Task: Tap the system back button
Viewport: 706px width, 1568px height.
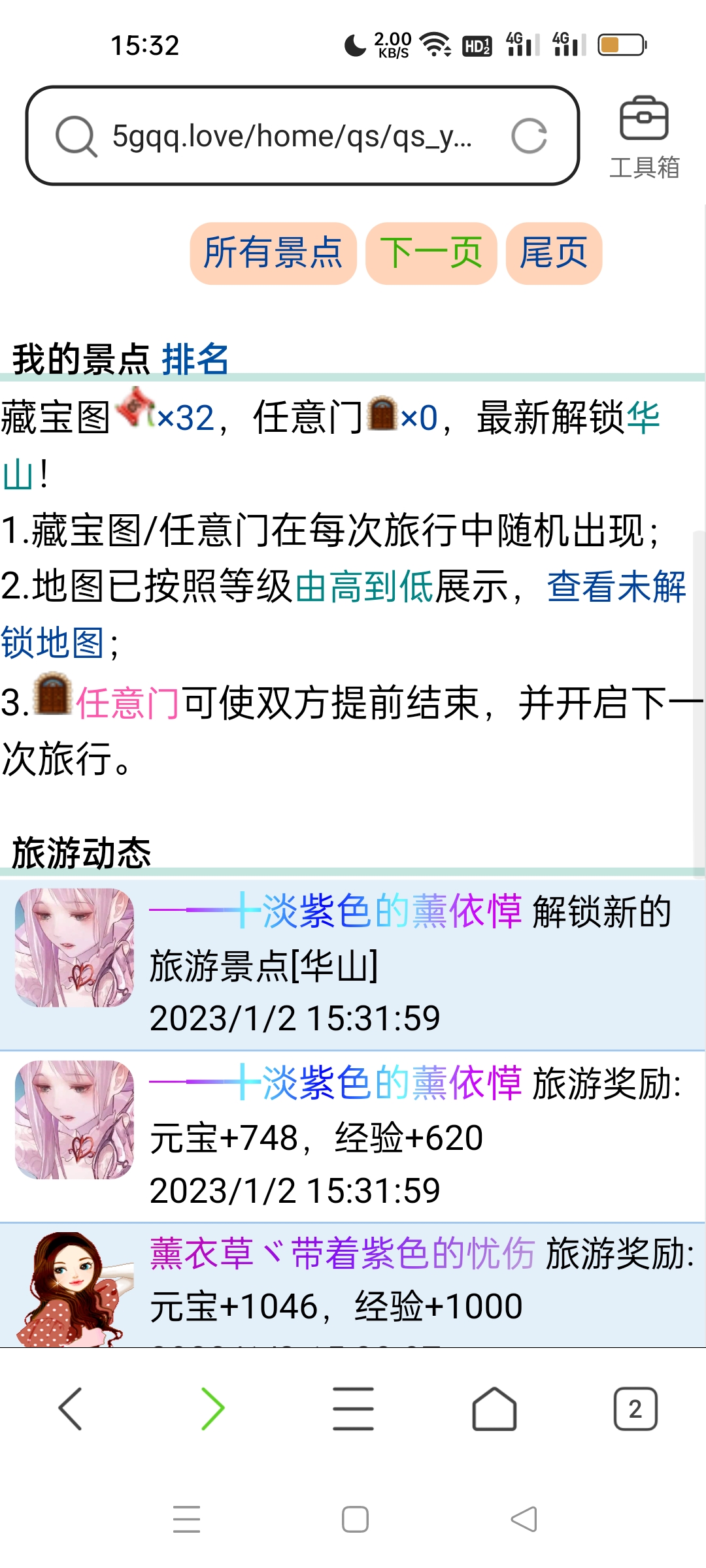Action: (524, 1519)
